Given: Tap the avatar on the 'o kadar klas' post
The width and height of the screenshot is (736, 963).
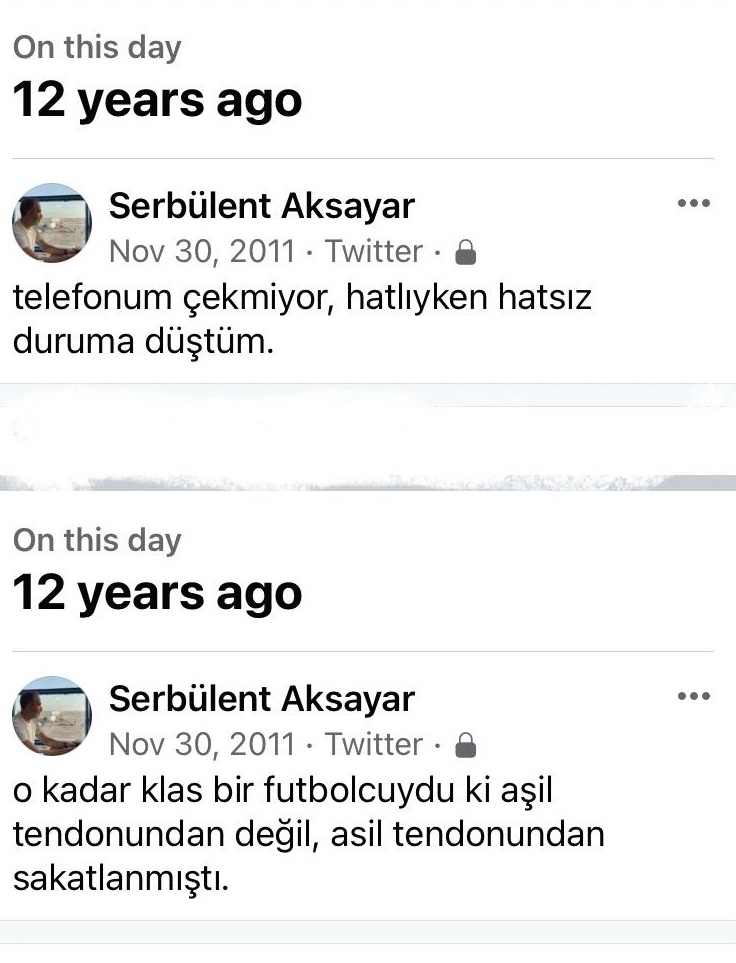Looking at the screenshot, I should tap(51, 715).
